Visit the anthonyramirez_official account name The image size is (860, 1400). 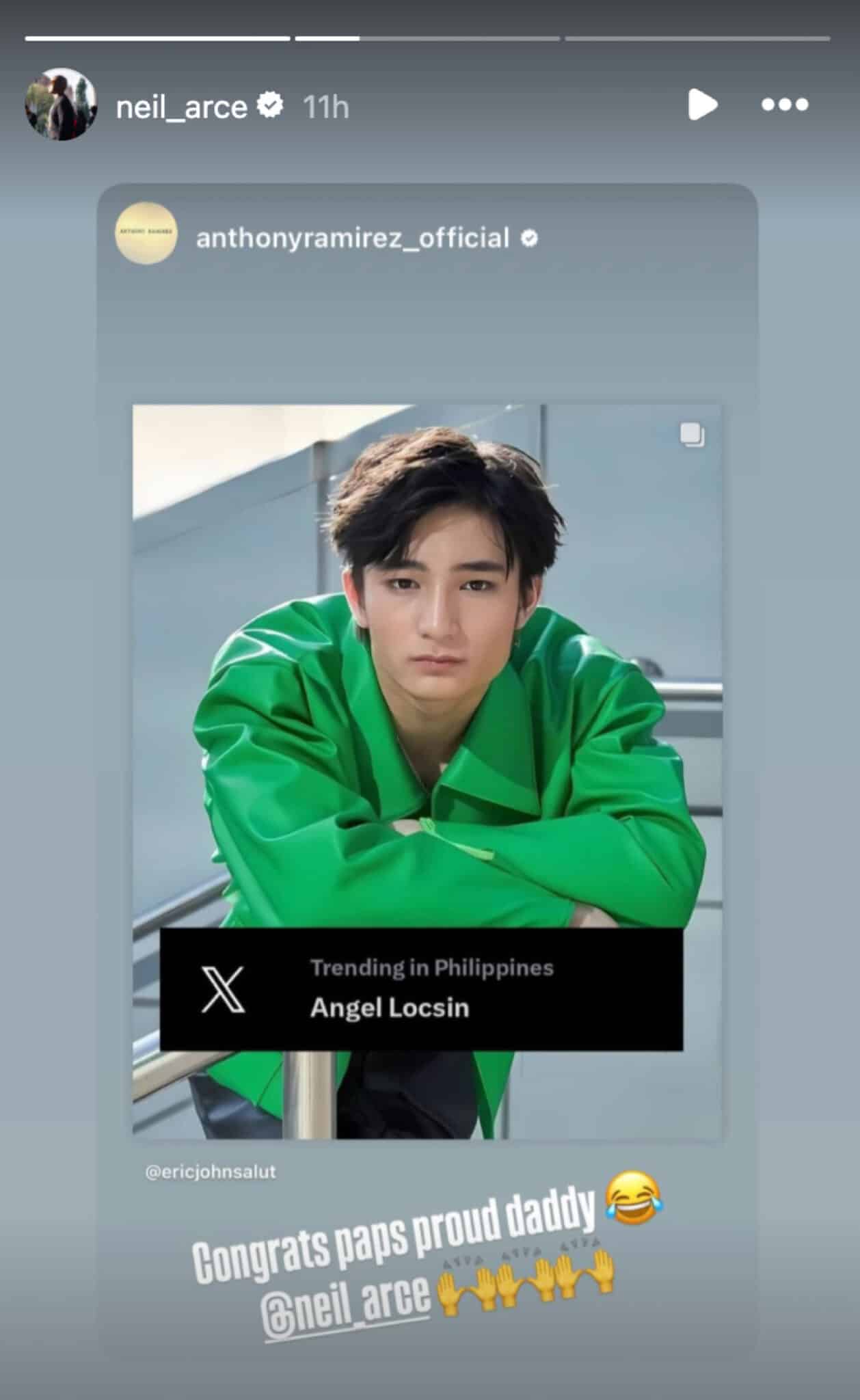coord(352,238)
